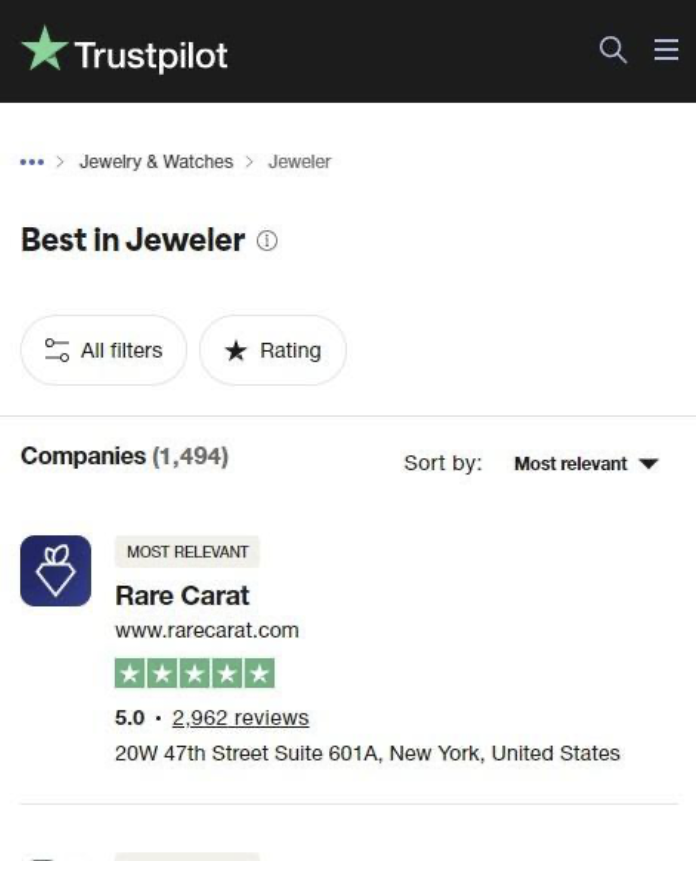Viewport: 696px width, 888px height.
Task: Open the hamburger menu
Action: (x=666, y=50)
